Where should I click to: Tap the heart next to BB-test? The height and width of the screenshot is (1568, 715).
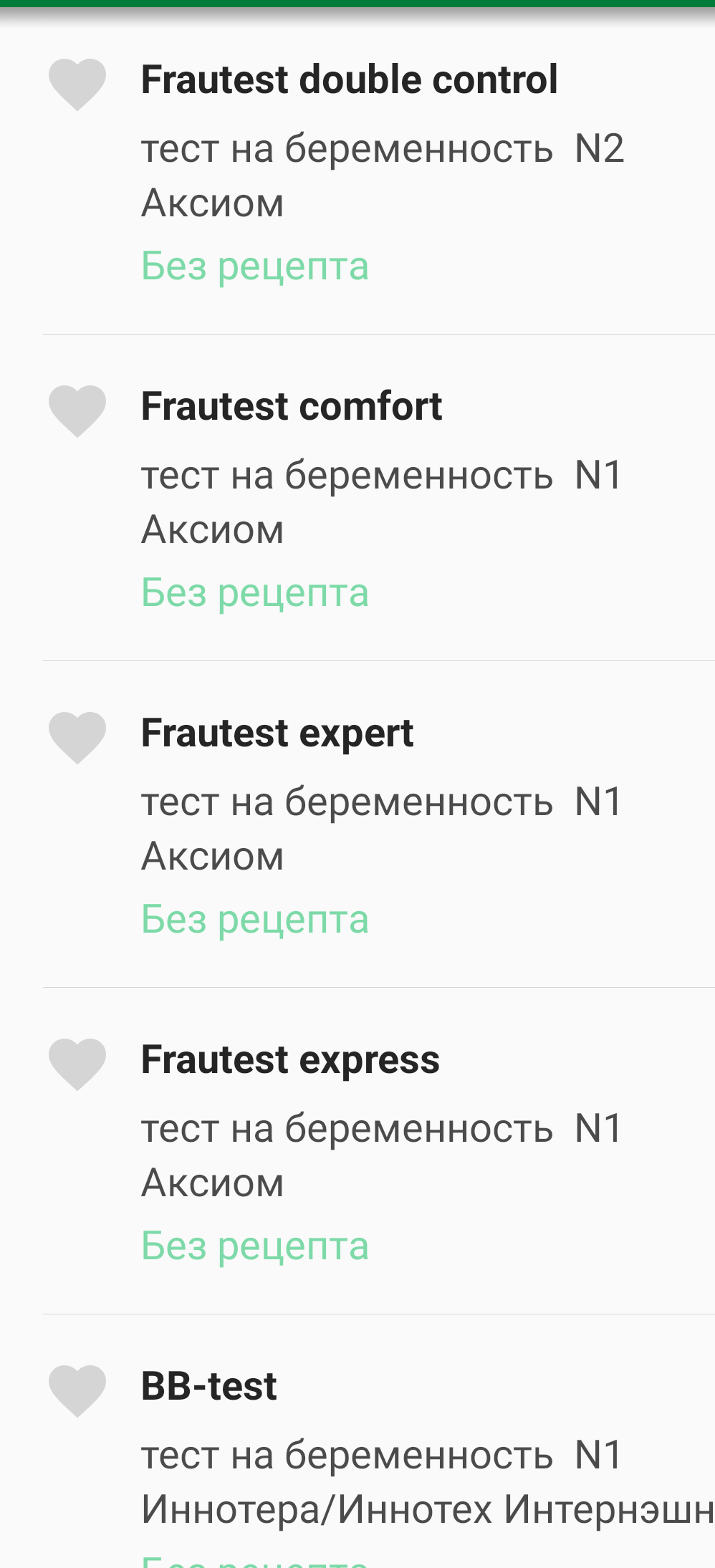click(x=77, y=1392)
